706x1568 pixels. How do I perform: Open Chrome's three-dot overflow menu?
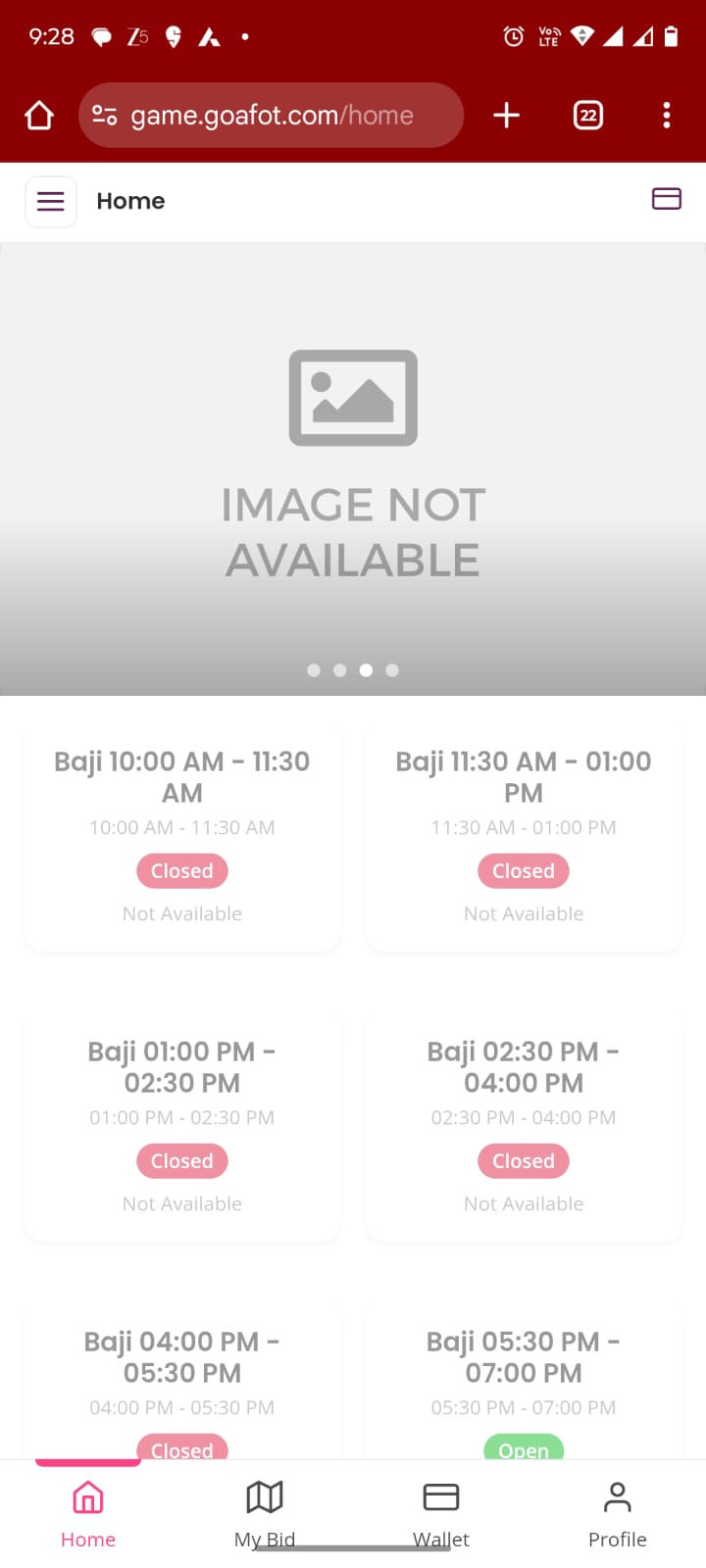tap(667, 115)
